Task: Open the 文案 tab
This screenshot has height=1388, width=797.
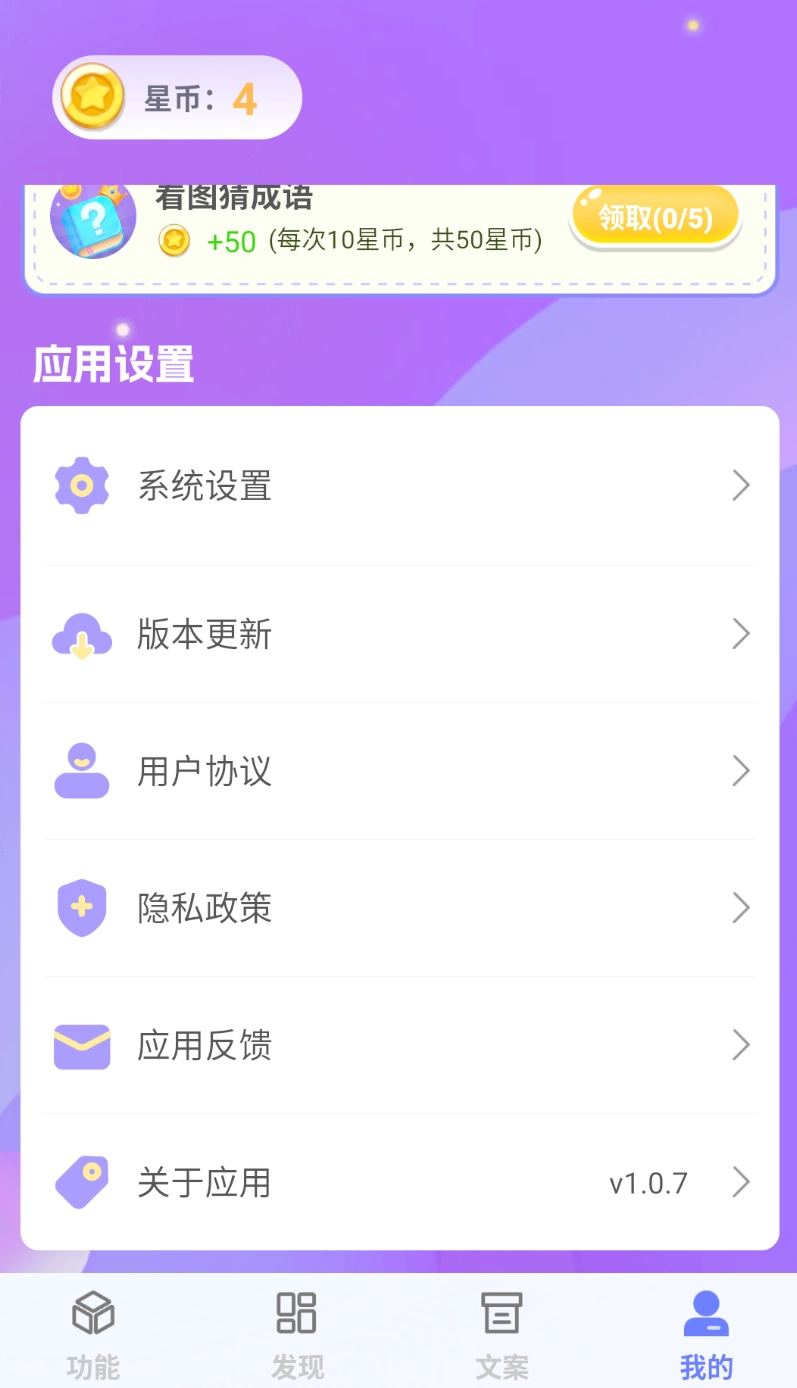Action: pyautogui.click(x=500, y=1330)
